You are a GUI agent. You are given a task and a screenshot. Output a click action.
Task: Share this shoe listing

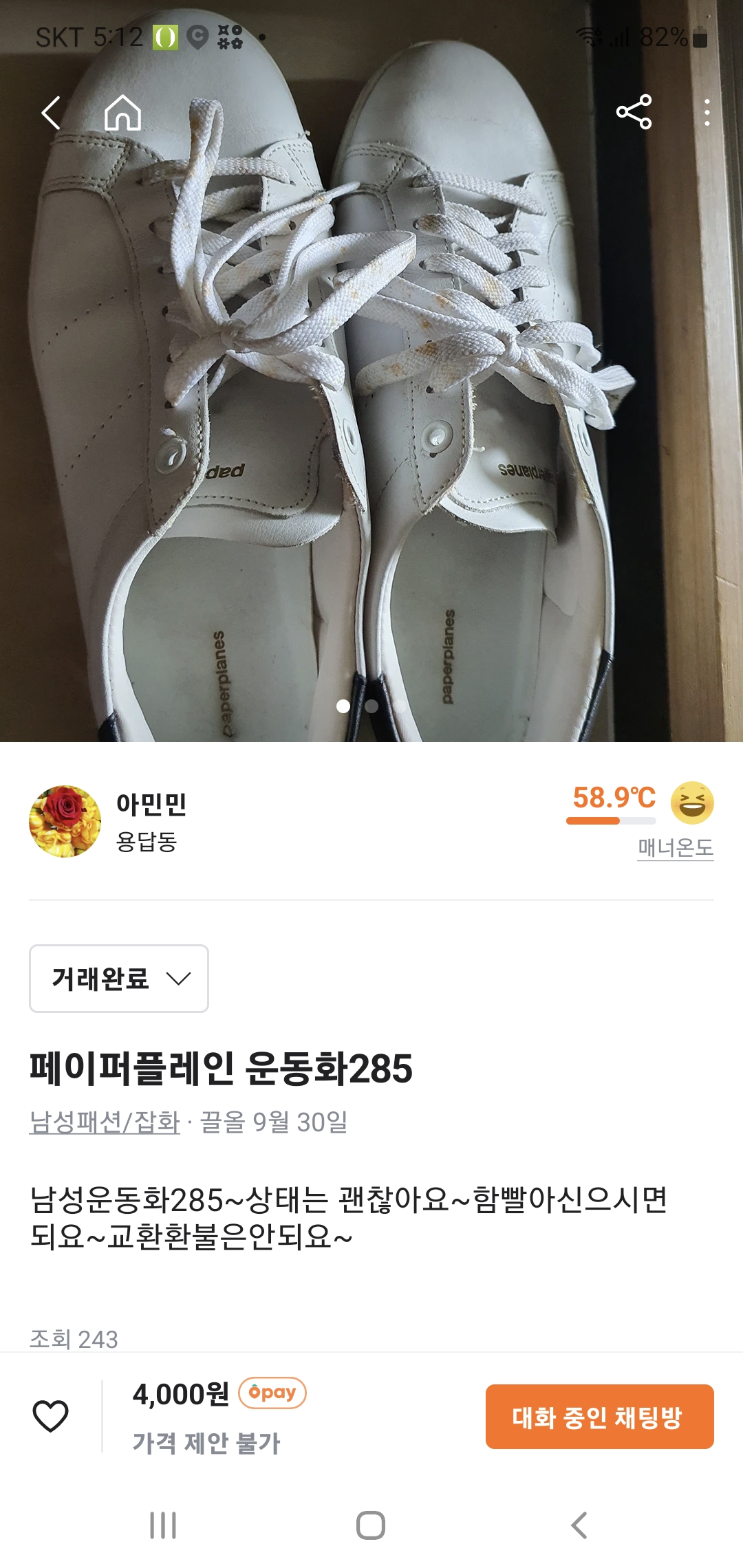point(634,112)
